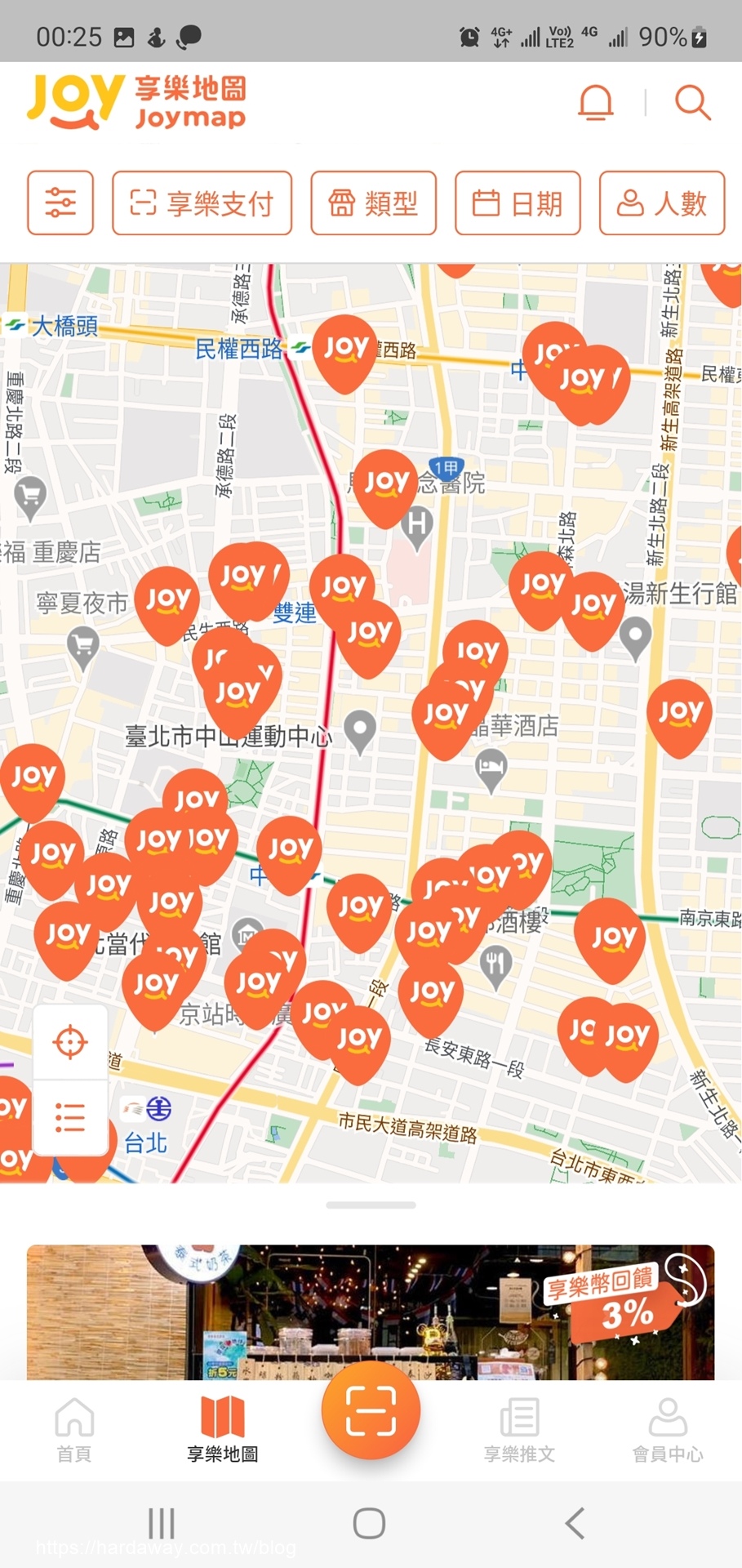This screenshot has height=1568, width=742.
Task: Open the 享樂推文 tab
Action: pyautogui.click(x=519, y=1429)
